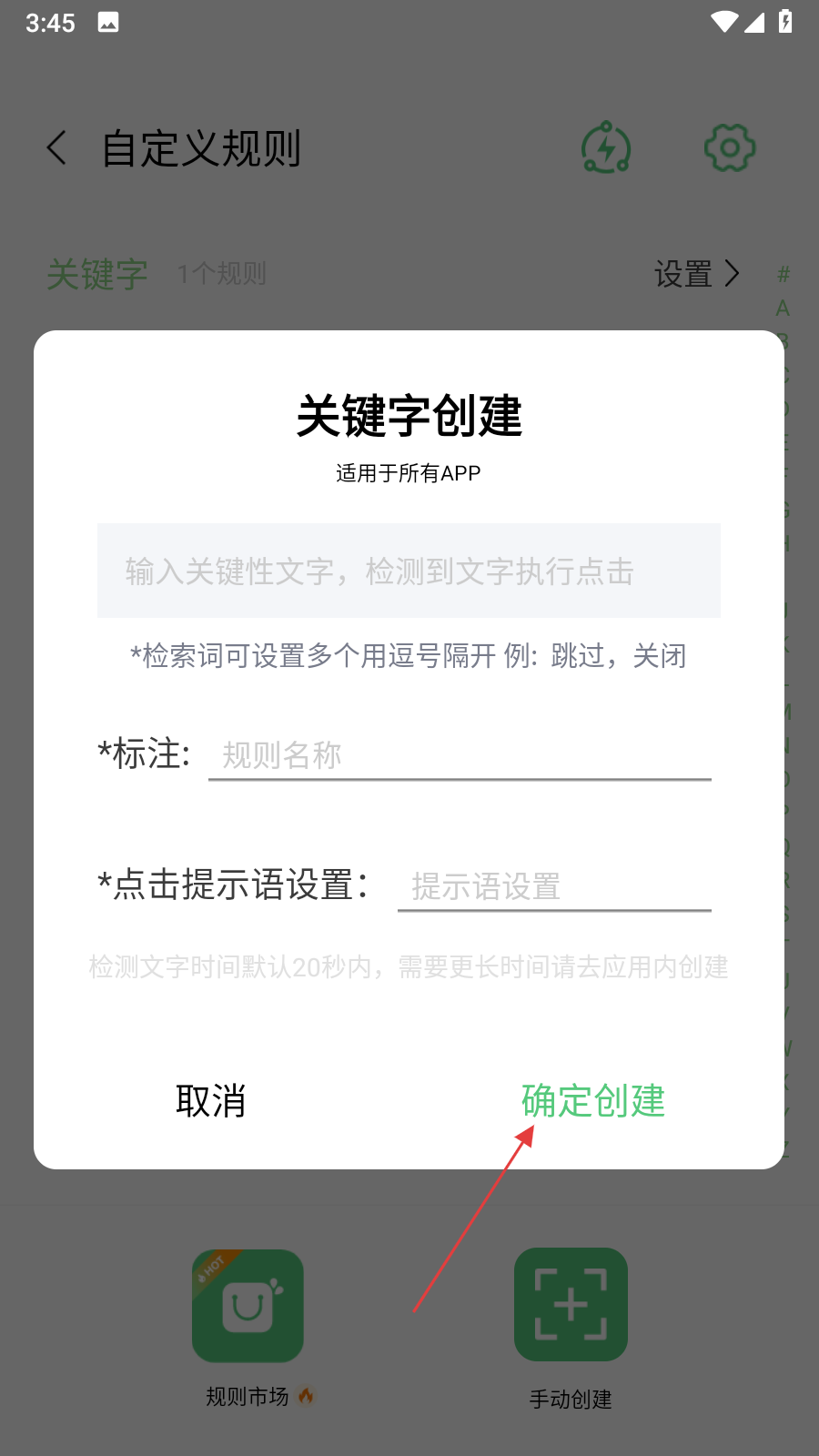Confirm with 确定创建 button
The height and width of the screenshot is (1456, 819).
[x=593, y=1101]
